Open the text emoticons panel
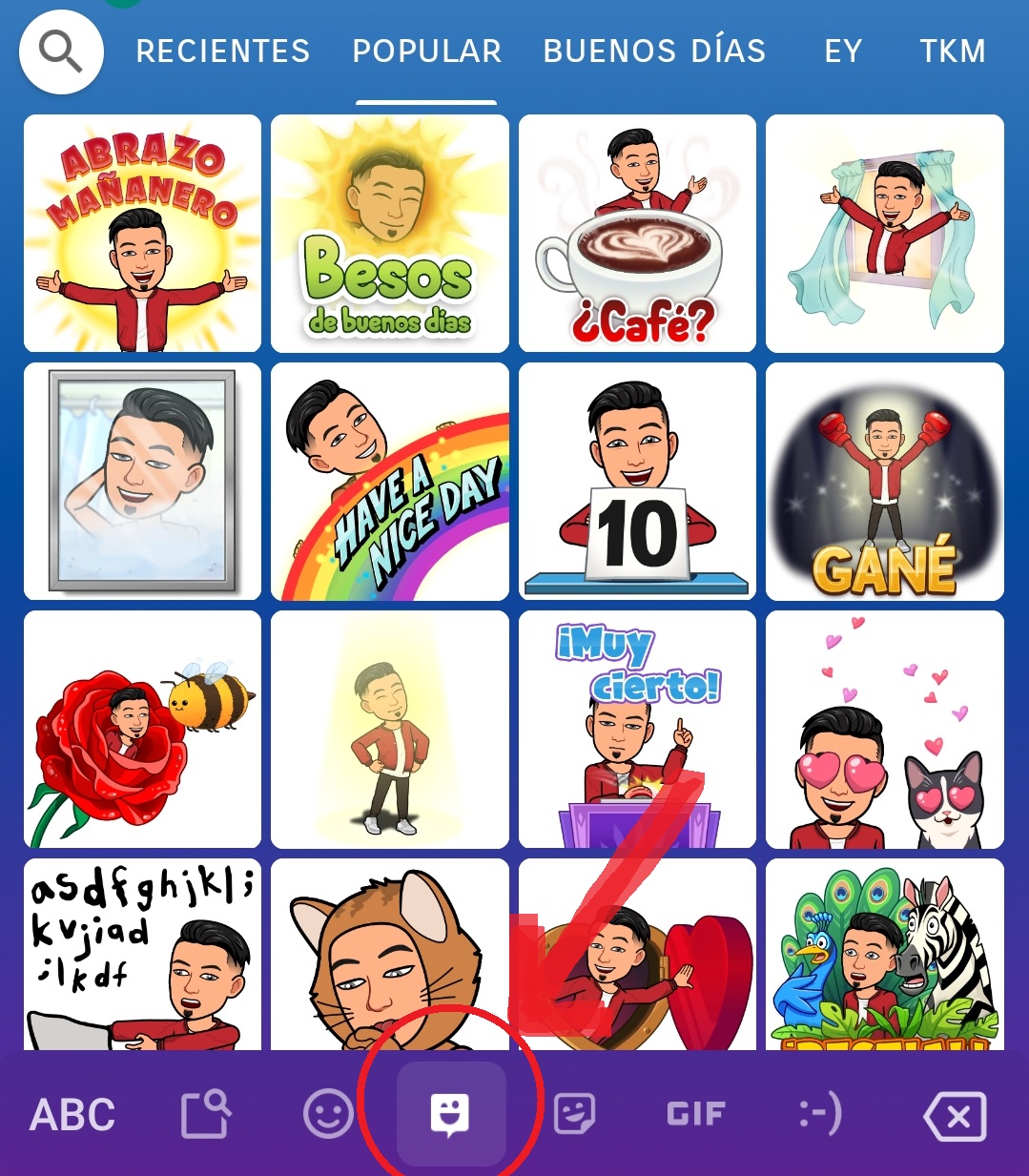Viewport: 1029px width, 1176px height. (x=819, y=1114)
